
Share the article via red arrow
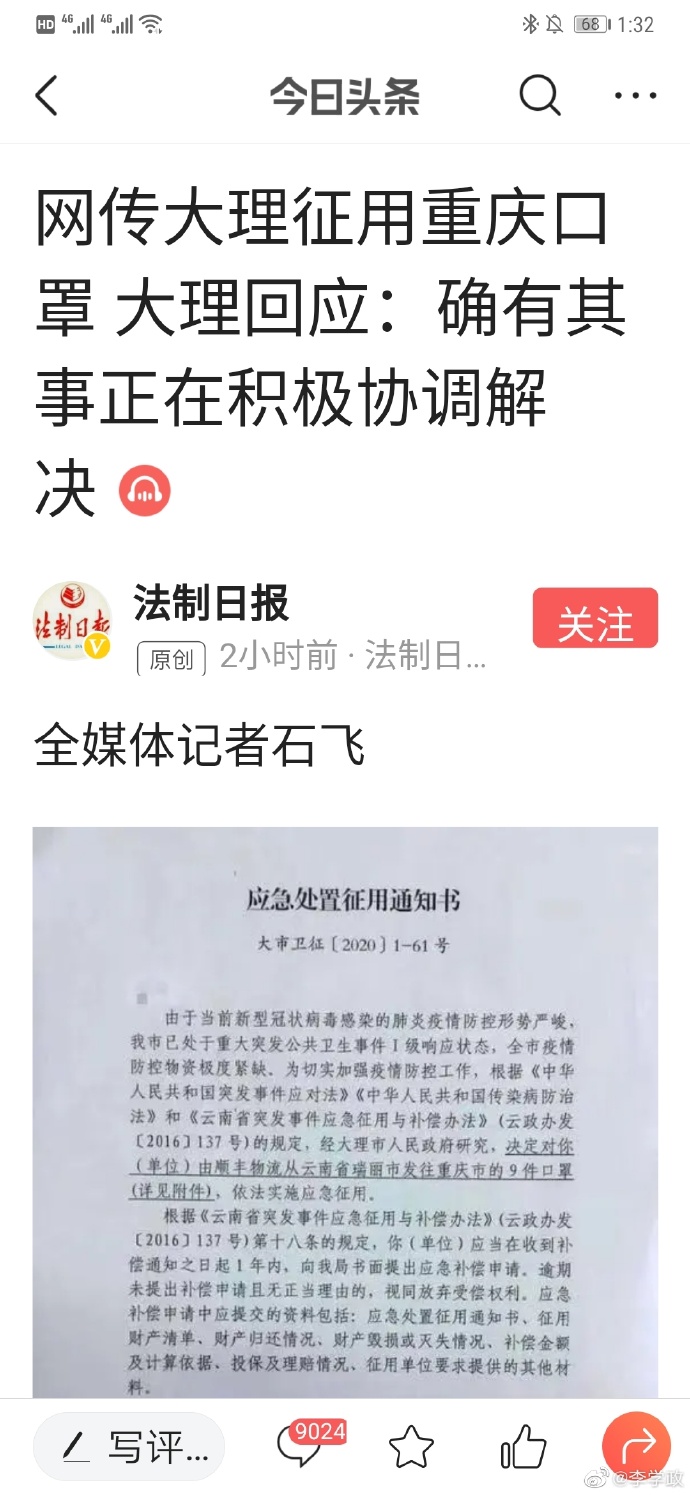(636, 1444)
